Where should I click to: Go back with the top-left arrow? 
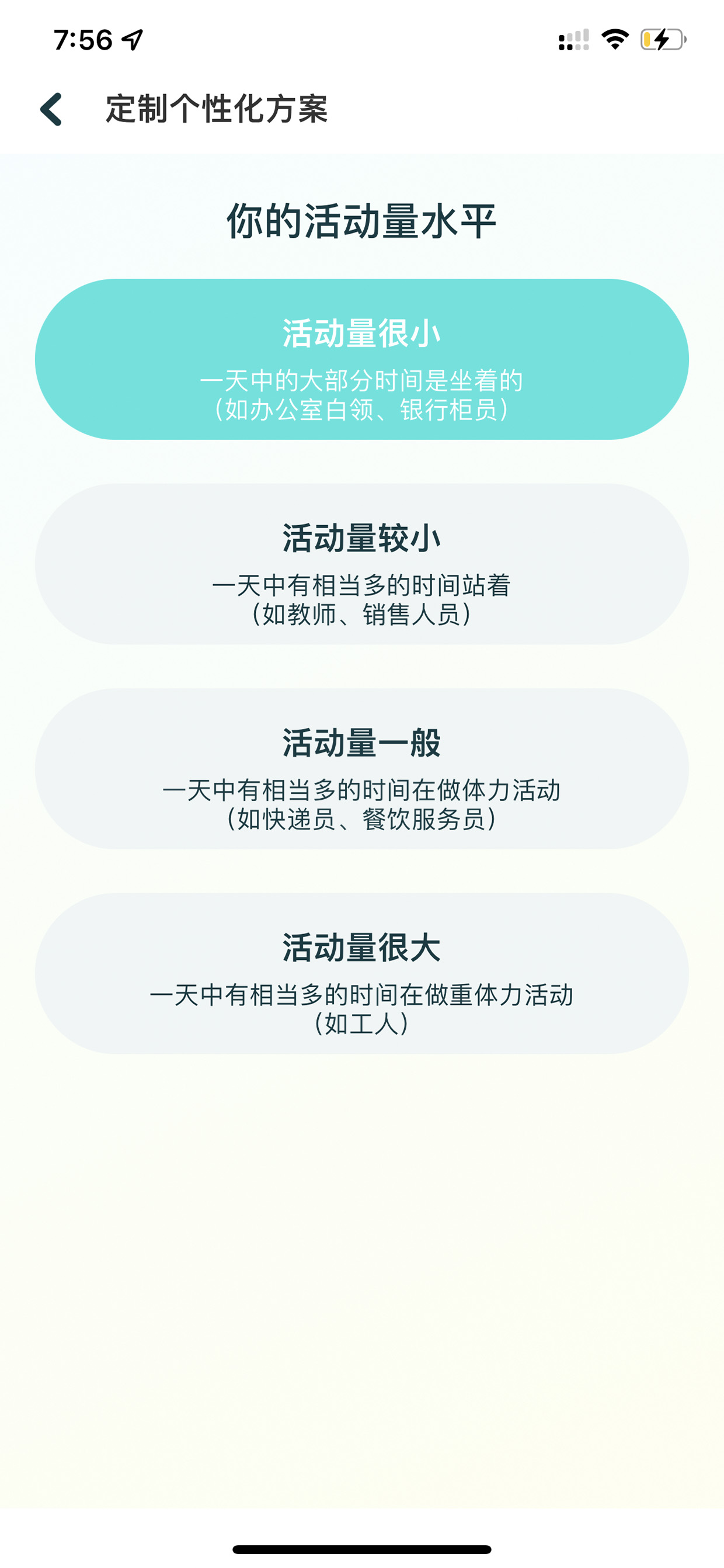[51, 110]
